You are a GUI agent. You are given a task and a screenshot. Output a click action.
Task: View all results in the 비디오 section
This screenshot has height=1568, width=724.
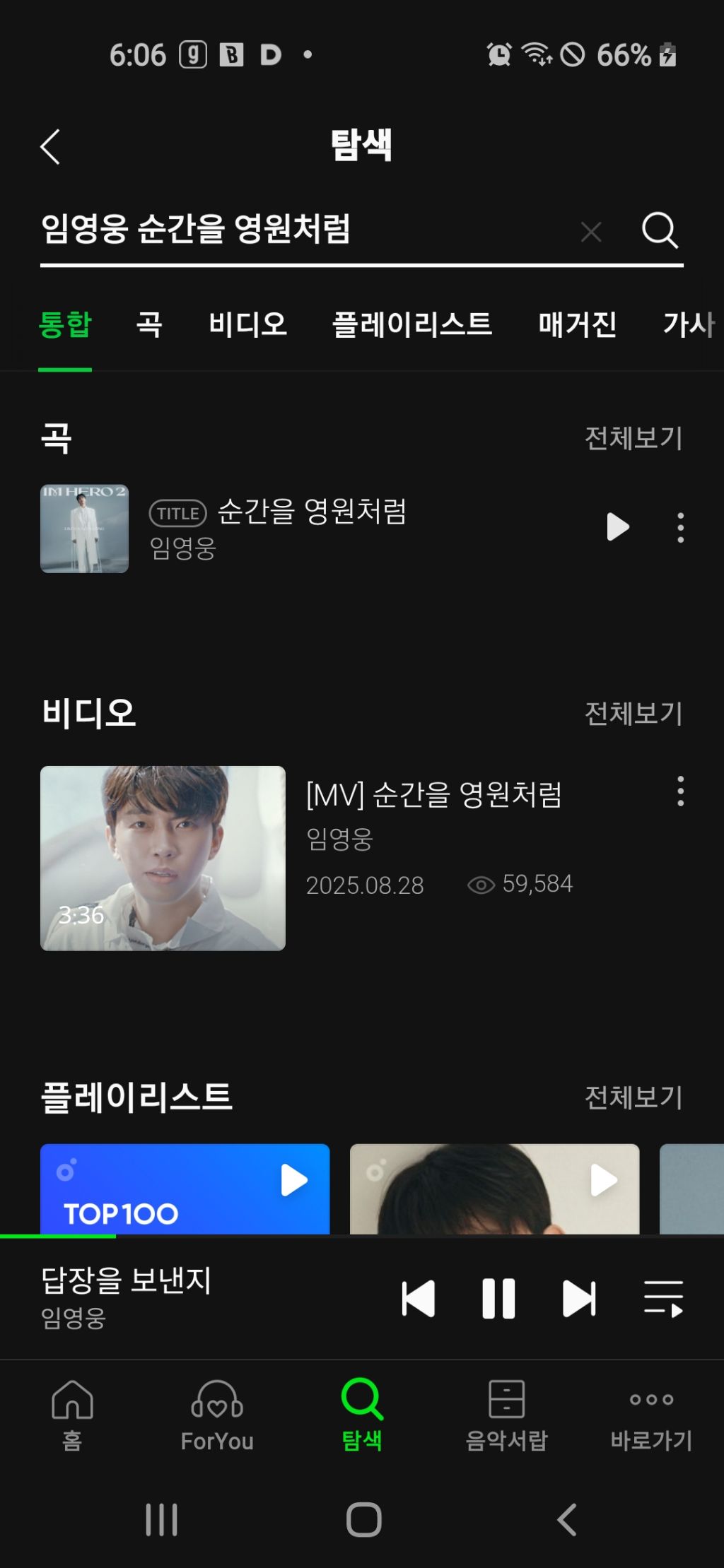[633, 714]
